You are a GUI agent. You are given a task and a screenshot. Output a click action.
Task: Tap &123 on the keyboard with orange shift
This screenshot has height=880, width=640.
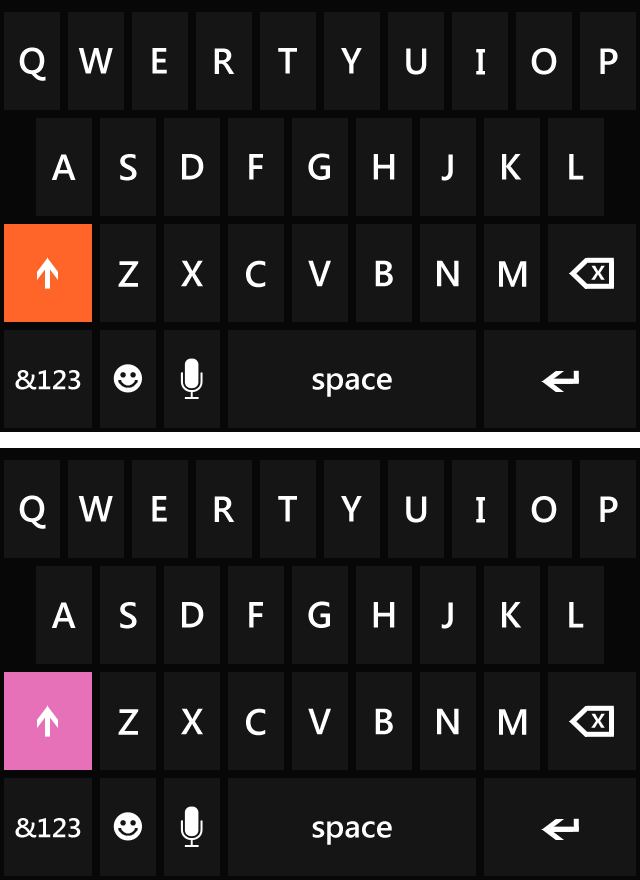click(x=48, y=380)
